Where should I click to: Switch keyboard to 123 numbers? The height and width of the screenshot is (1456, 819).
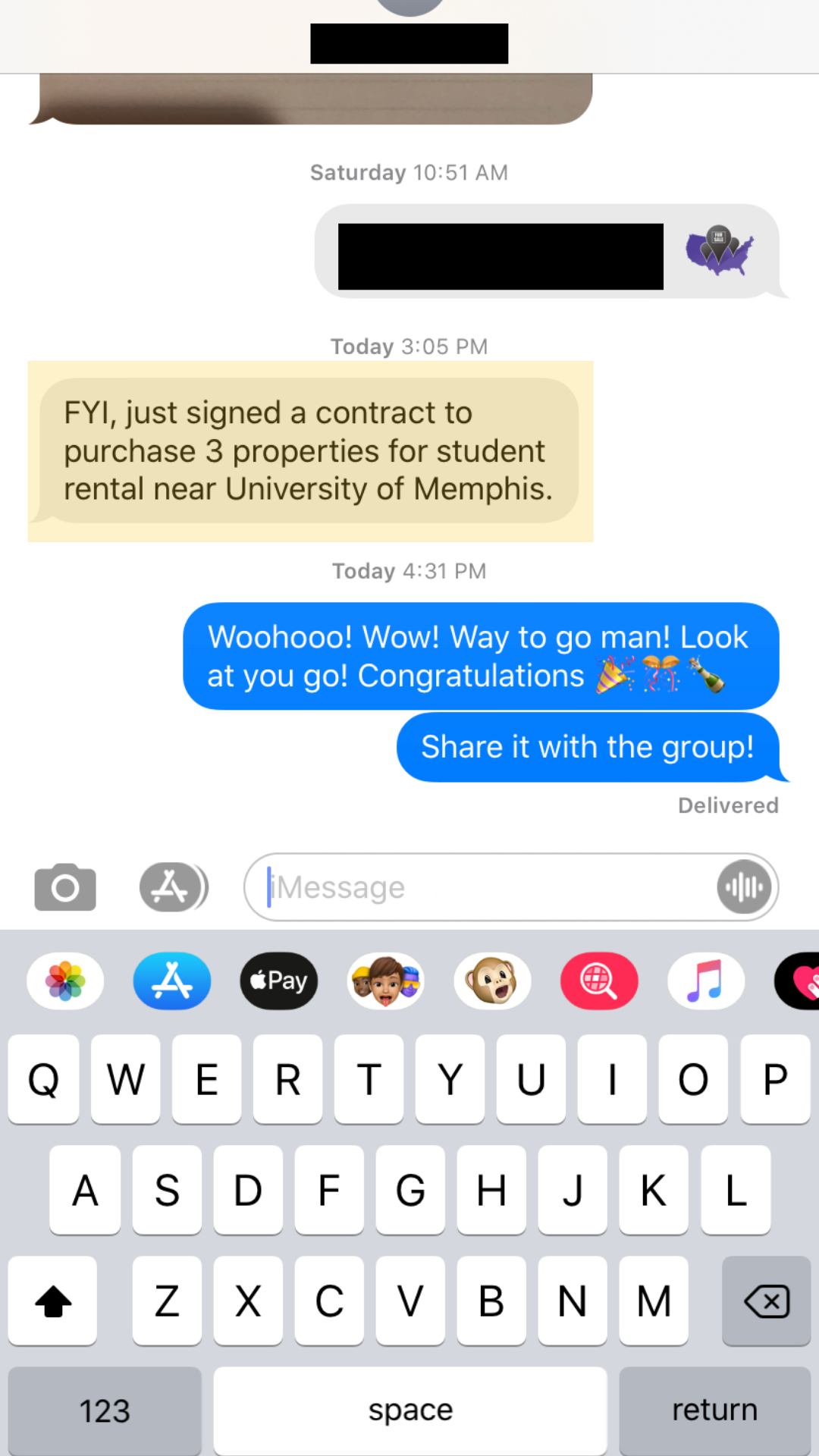click(105, 1410)
